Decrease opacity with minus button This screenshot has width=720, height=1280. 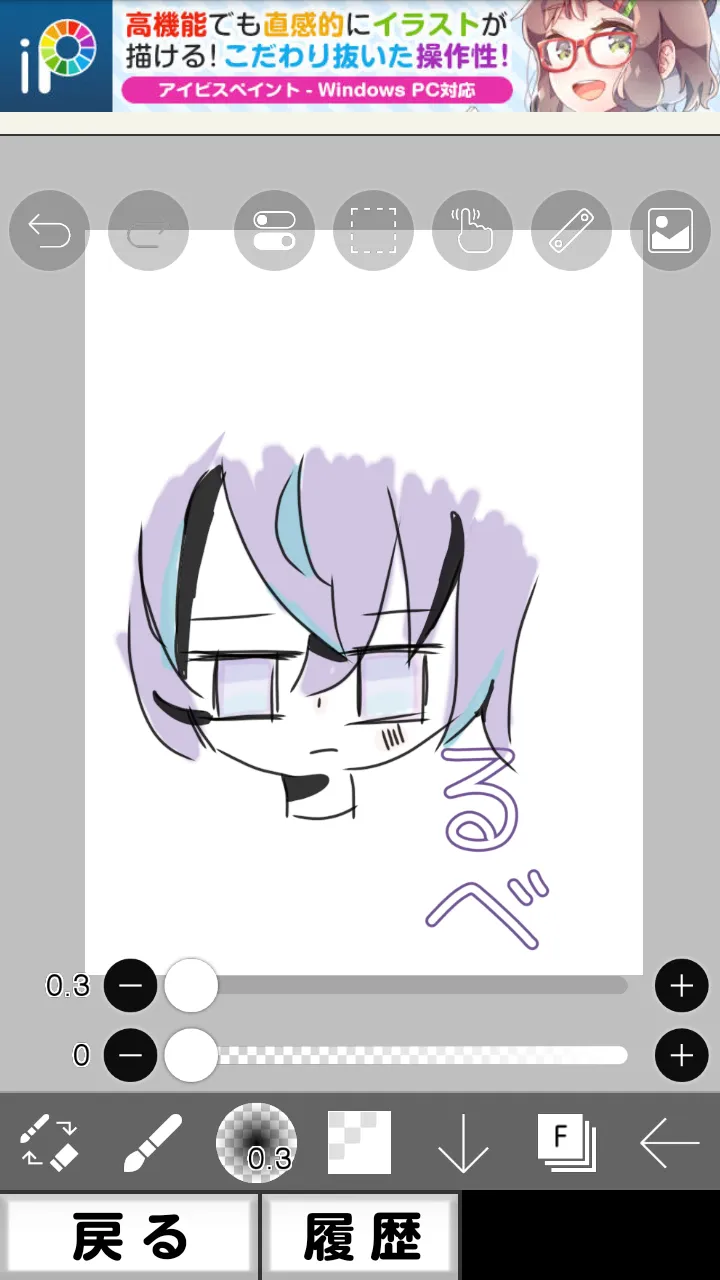point(130,1055)
